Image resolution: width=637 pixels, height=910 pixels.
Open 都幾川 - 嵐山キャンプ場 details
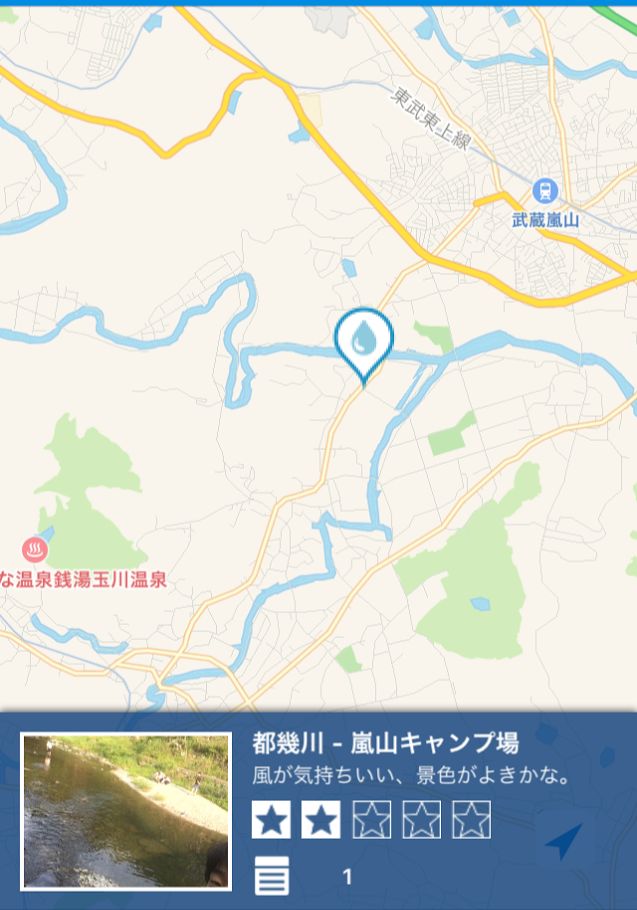click(385, 742)
